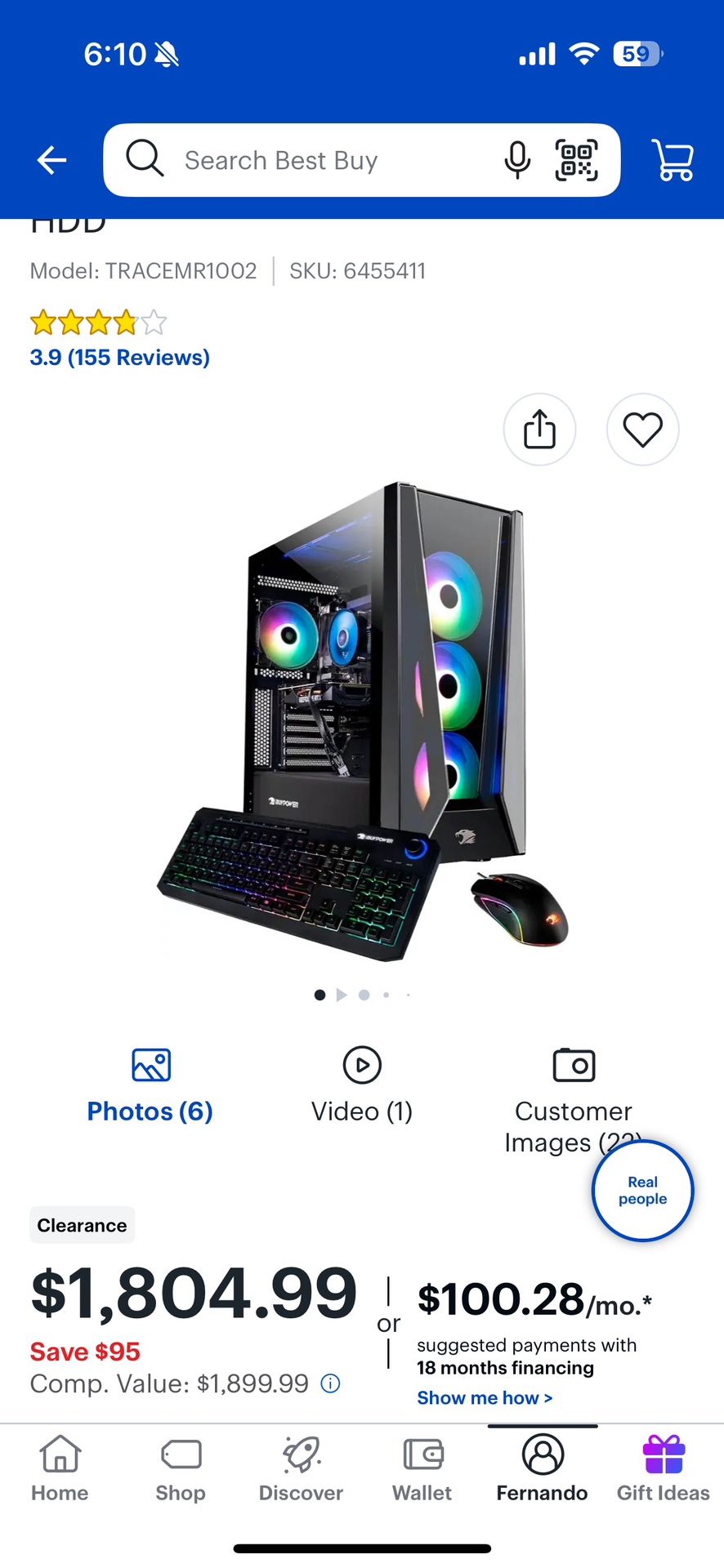Tap the Real people floating button
The width and height of the screenshot is (724, 1568).
click(642, 1191)
